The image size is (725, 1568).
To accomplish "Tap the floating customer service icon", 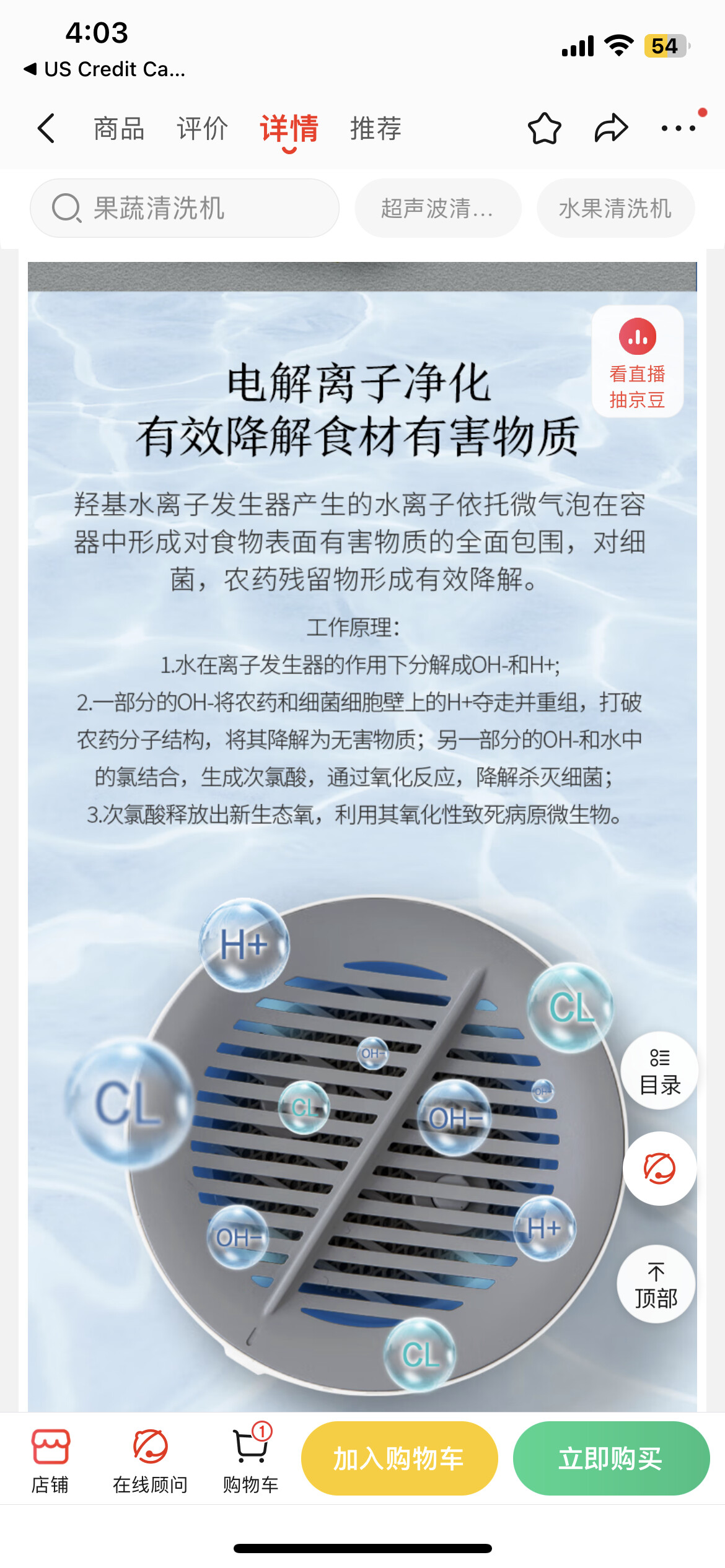I will (660, 1169).
